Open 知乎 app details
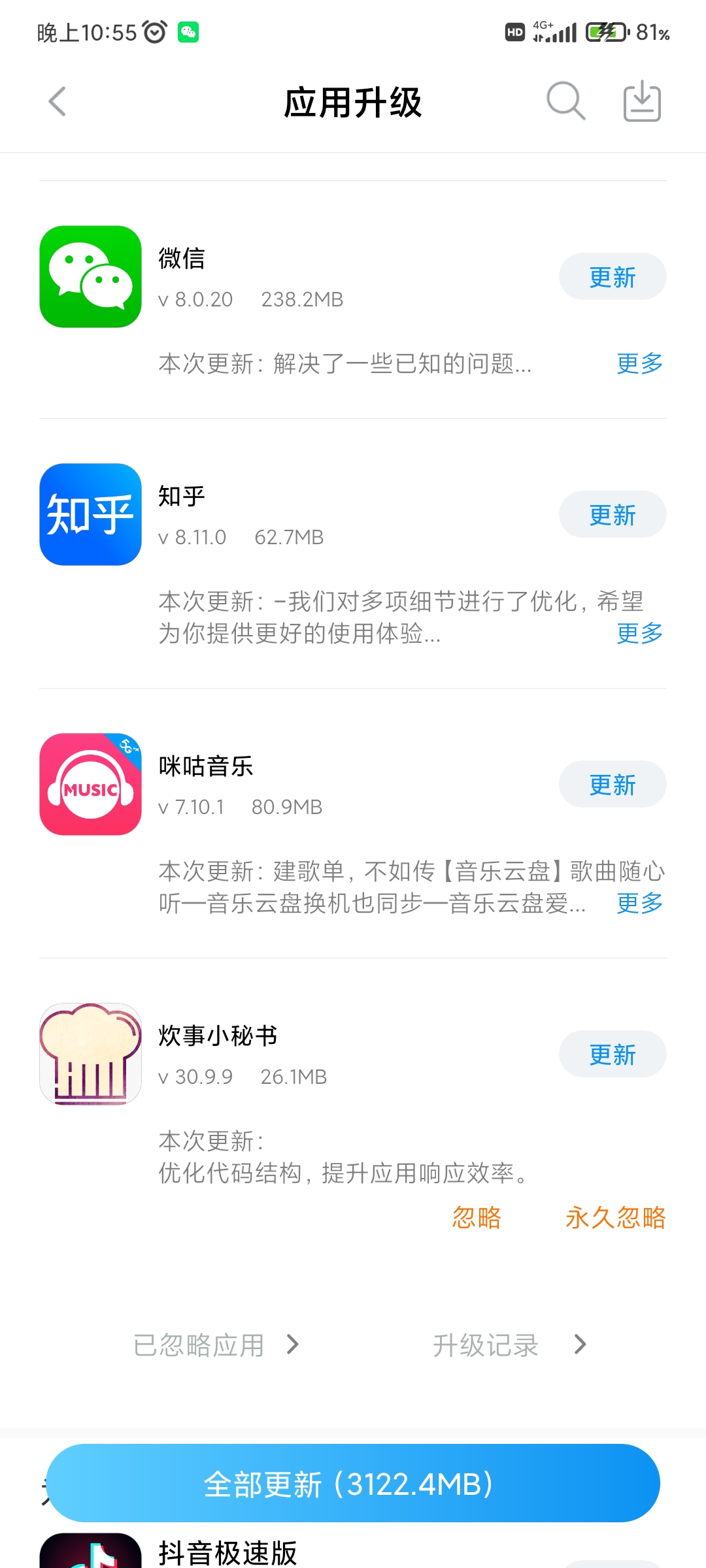 click(91, 514)
